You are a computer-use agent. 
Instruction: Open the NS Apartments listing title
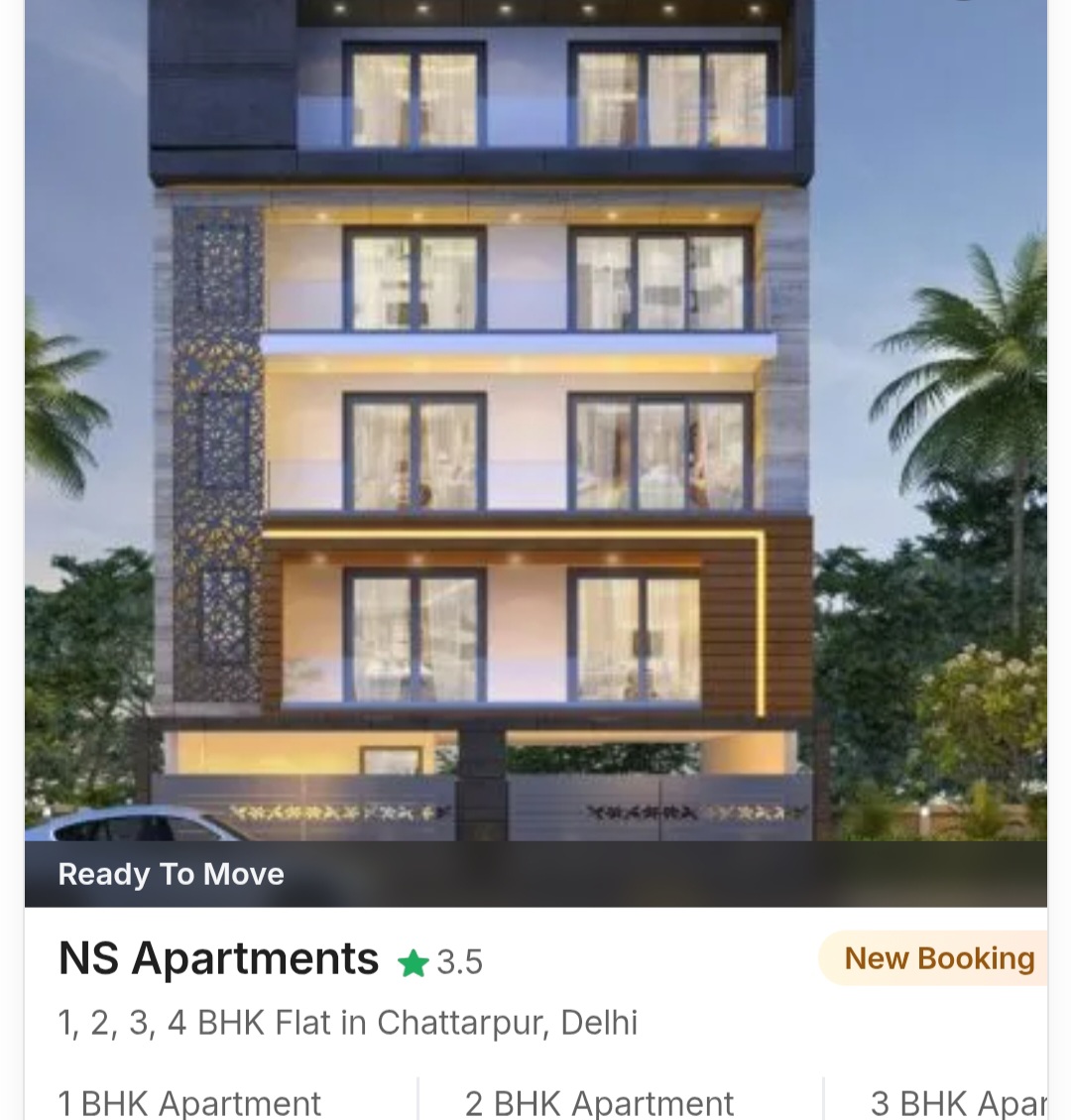point(217,958)
